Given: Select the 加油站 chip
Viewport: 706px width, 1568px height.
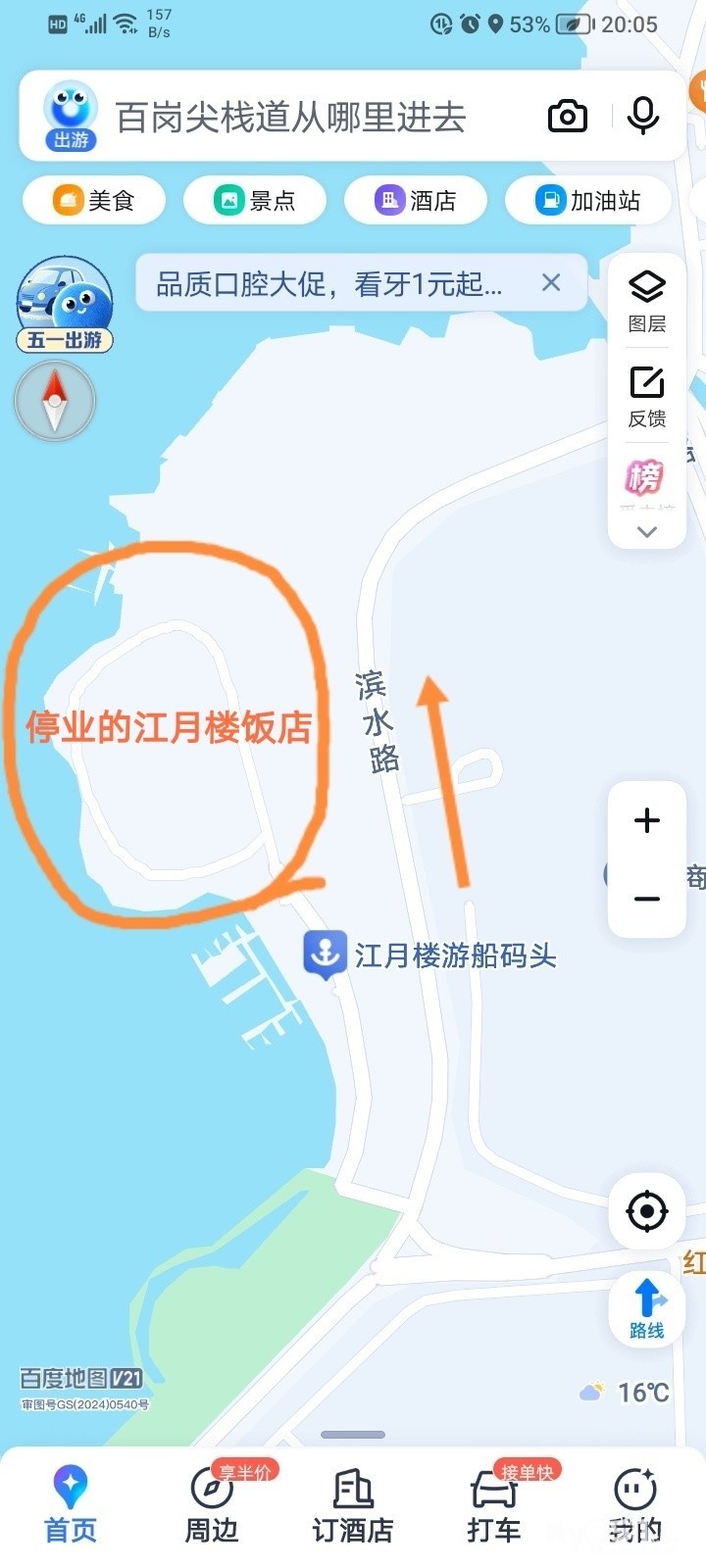Looking at the screenshot, I should (x=587, y=201).
